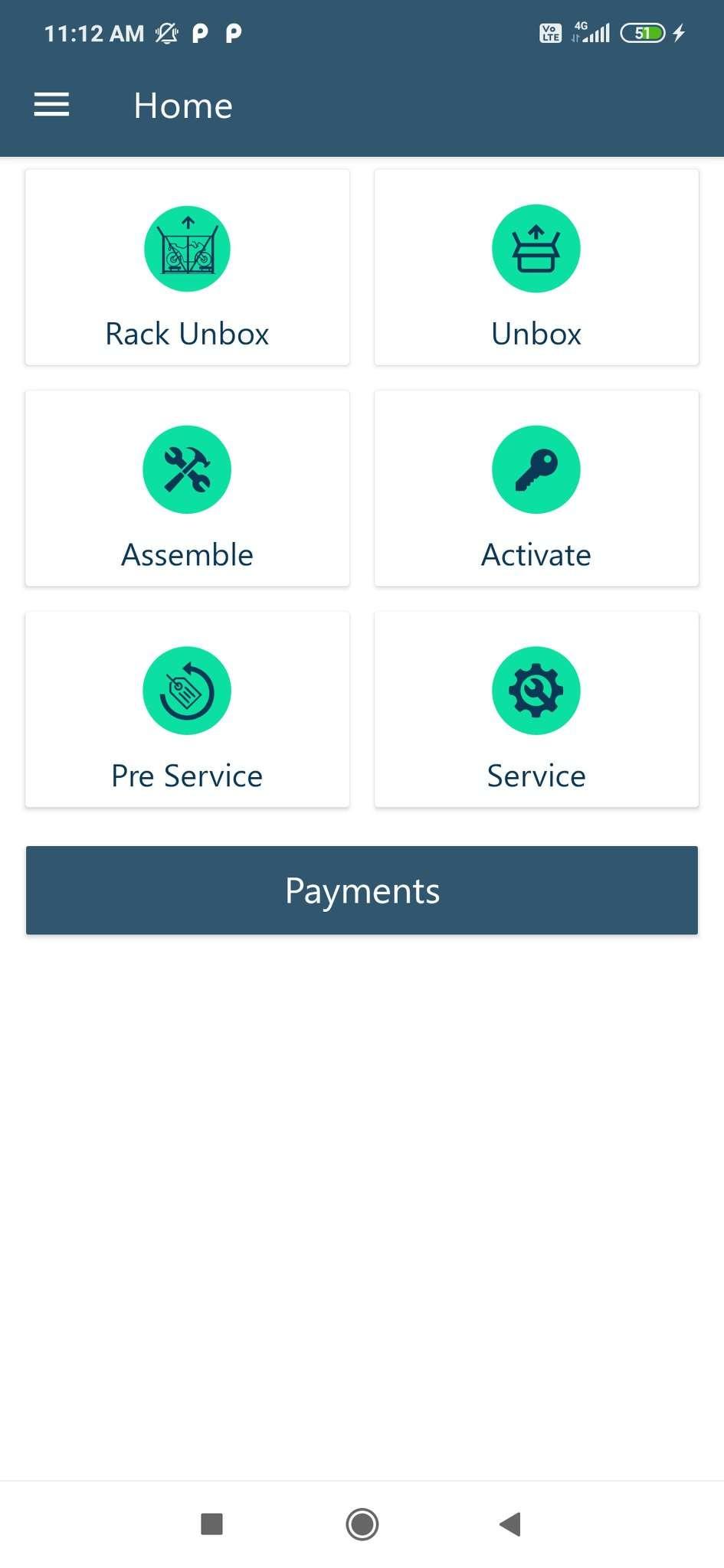Screen dimensions: 724x1568
Task: Tap the Service card
Action: (536, 710)
